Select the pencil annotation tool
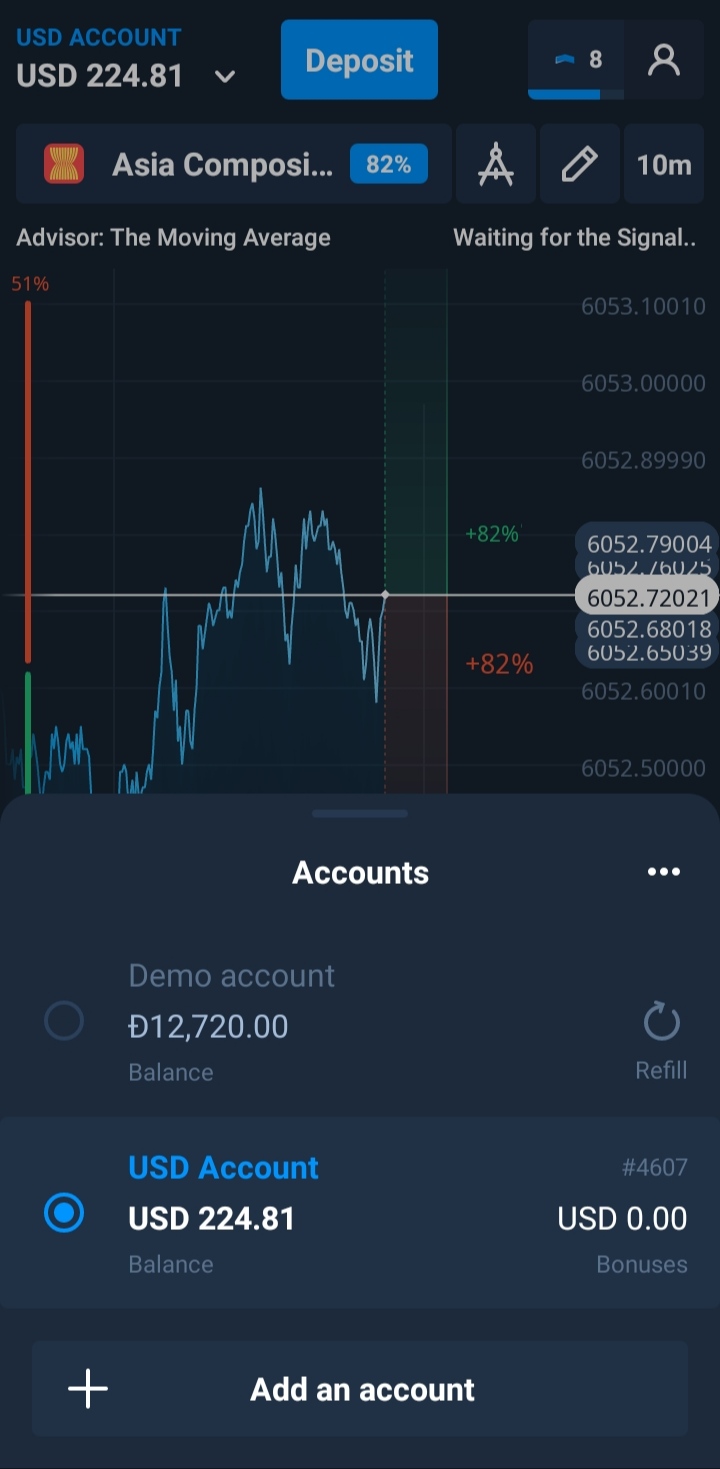The width and height of the screenshot is (720, 1469). [x=580, y=163]
